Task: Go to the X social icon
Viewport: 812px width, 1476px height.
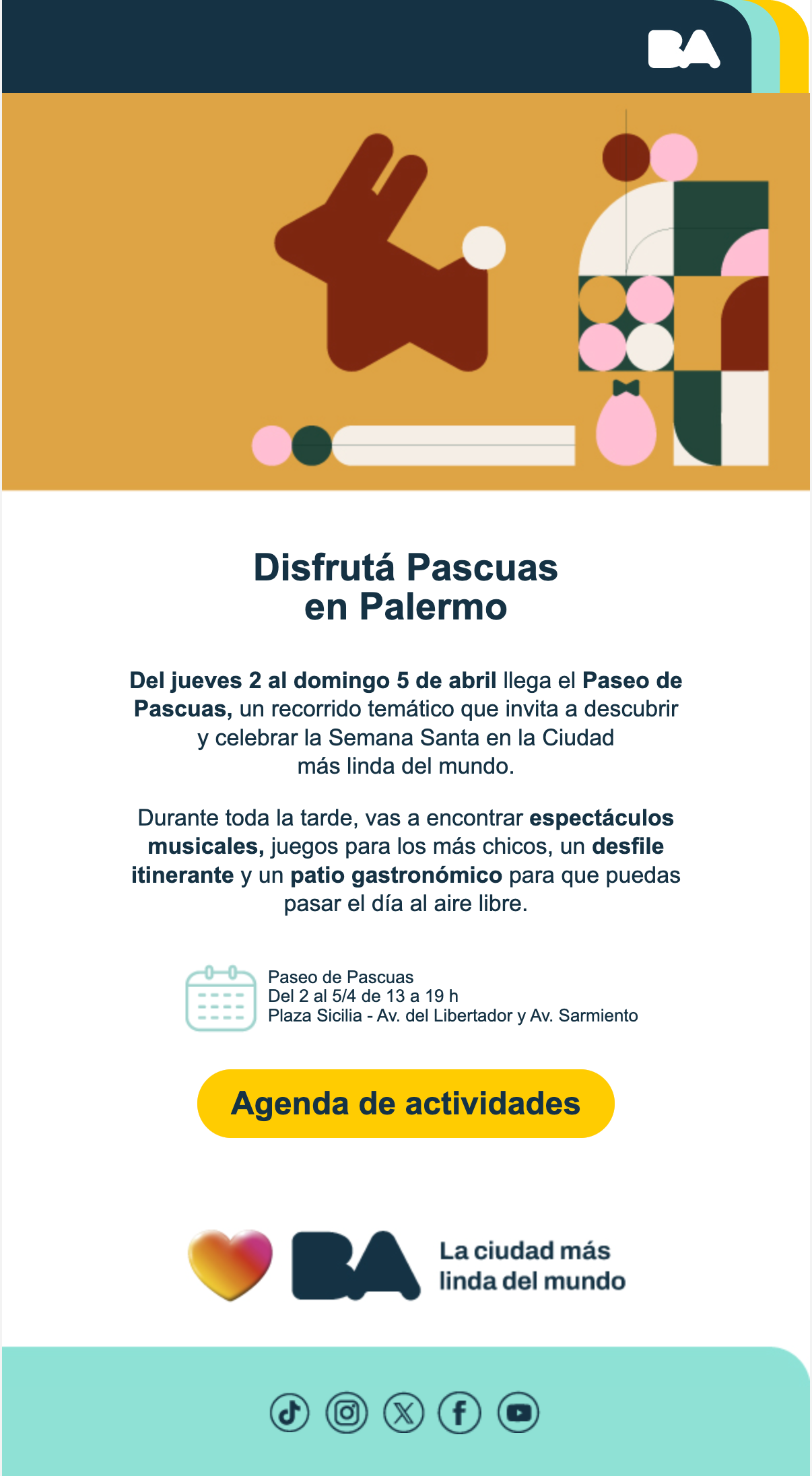Action: pos(403,1413)
